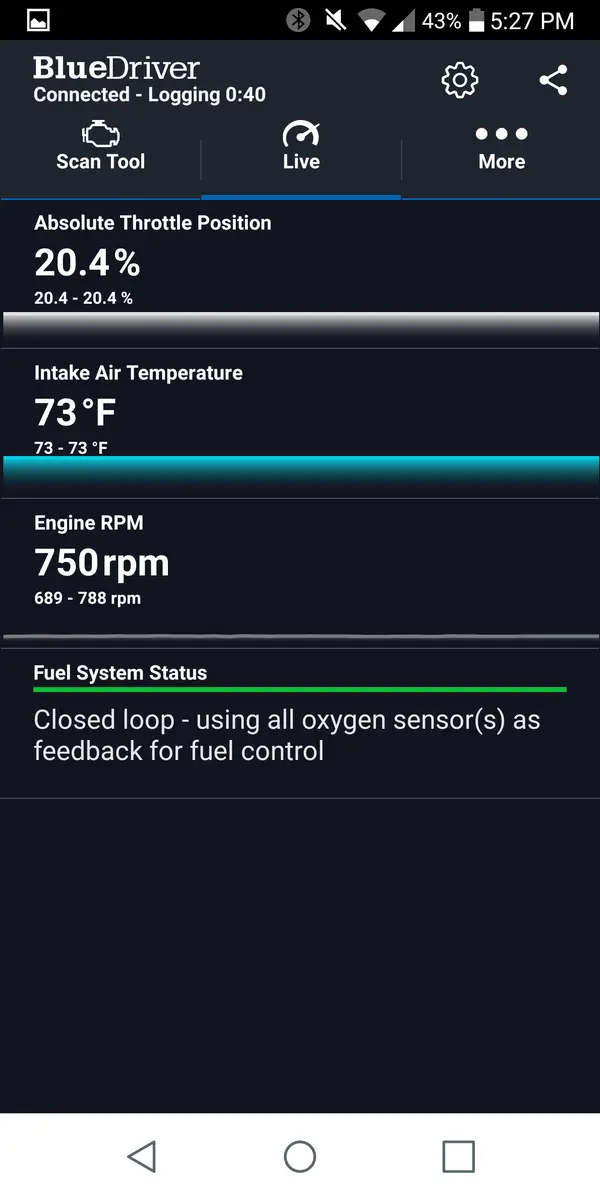Open the Engine RPM reading

300,574
